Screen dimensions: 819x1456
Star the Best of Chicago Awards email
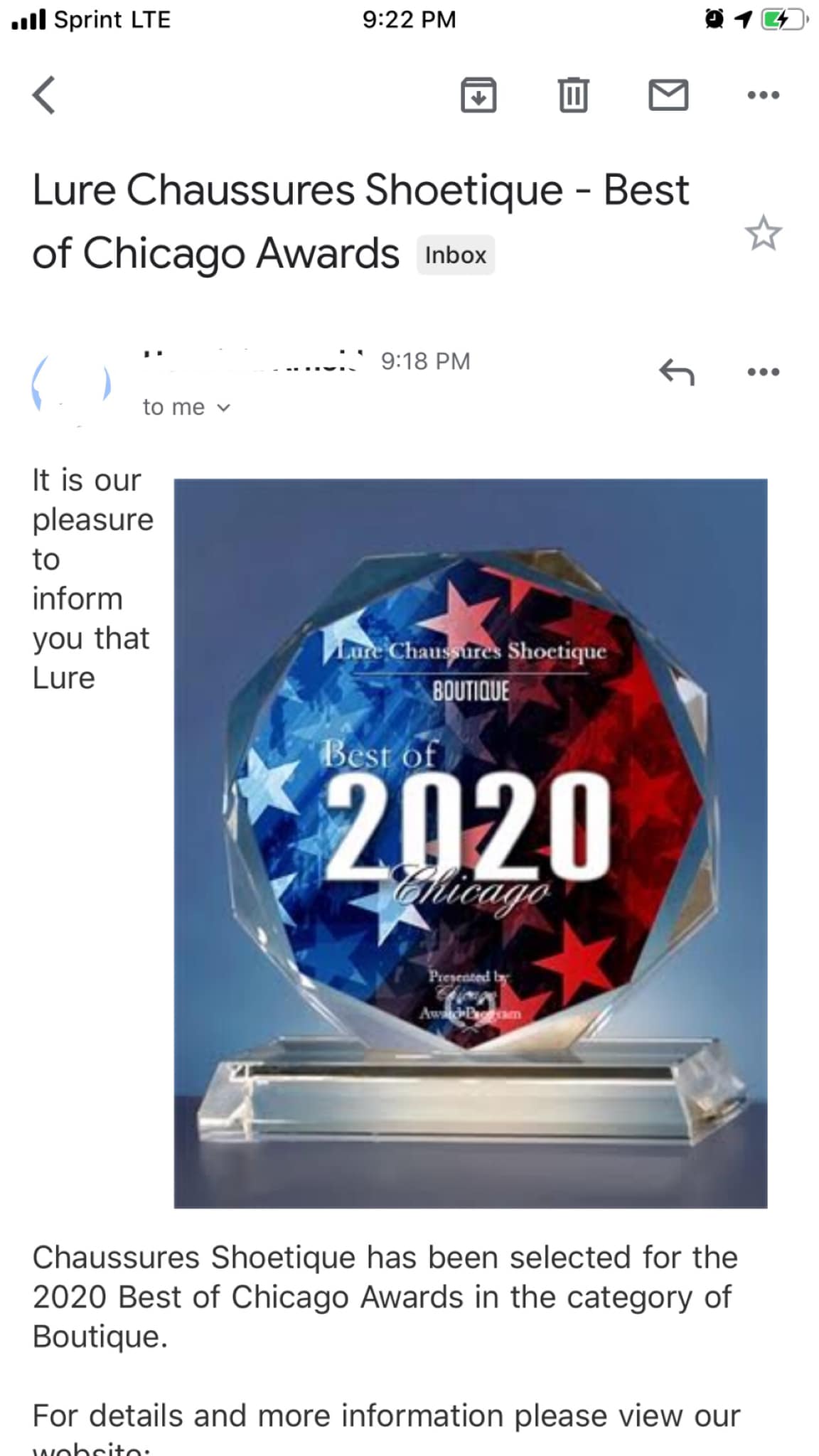763,233
